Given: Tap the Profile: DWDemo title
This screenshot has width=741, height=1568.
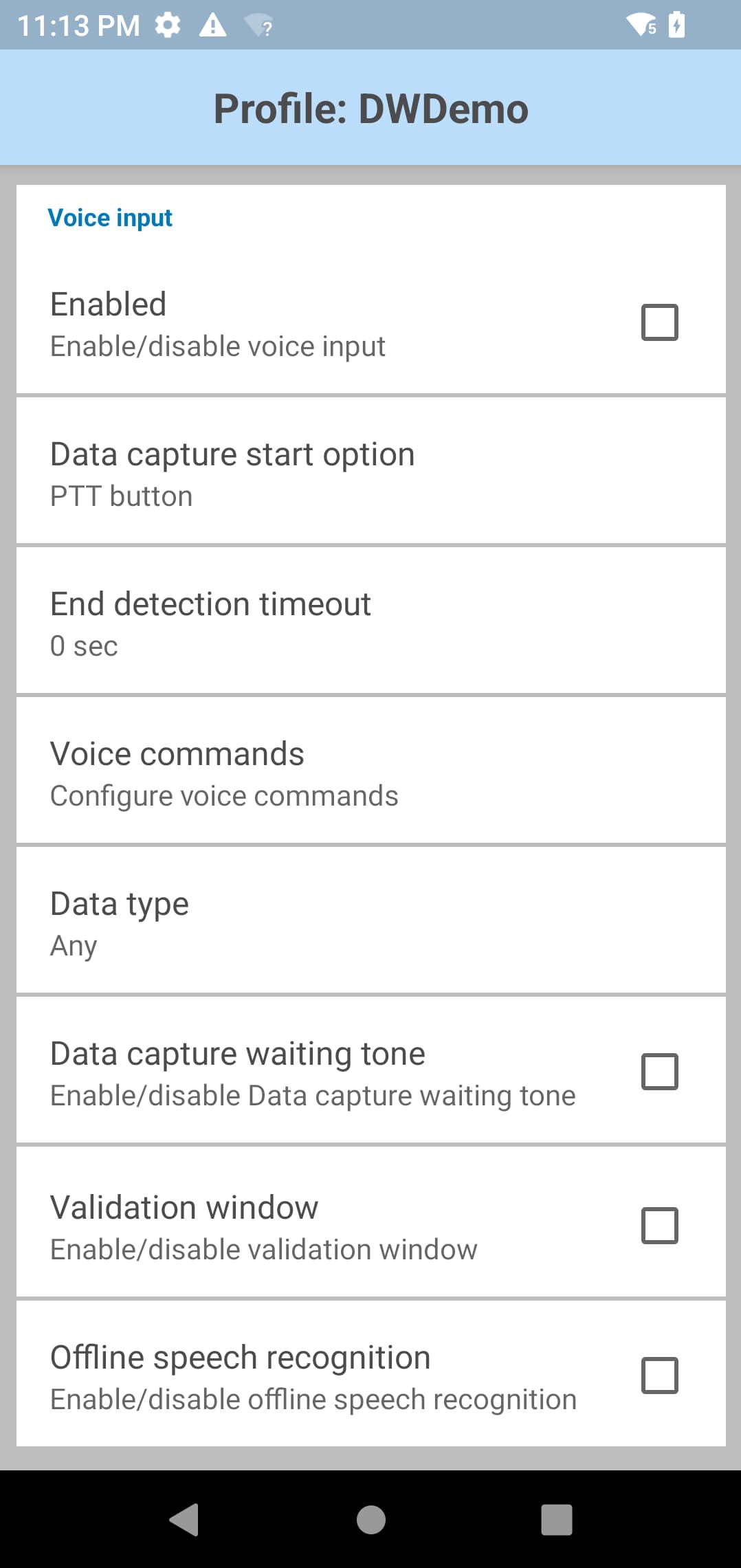Looking at the screenshot, I should [x=370, y=108].
